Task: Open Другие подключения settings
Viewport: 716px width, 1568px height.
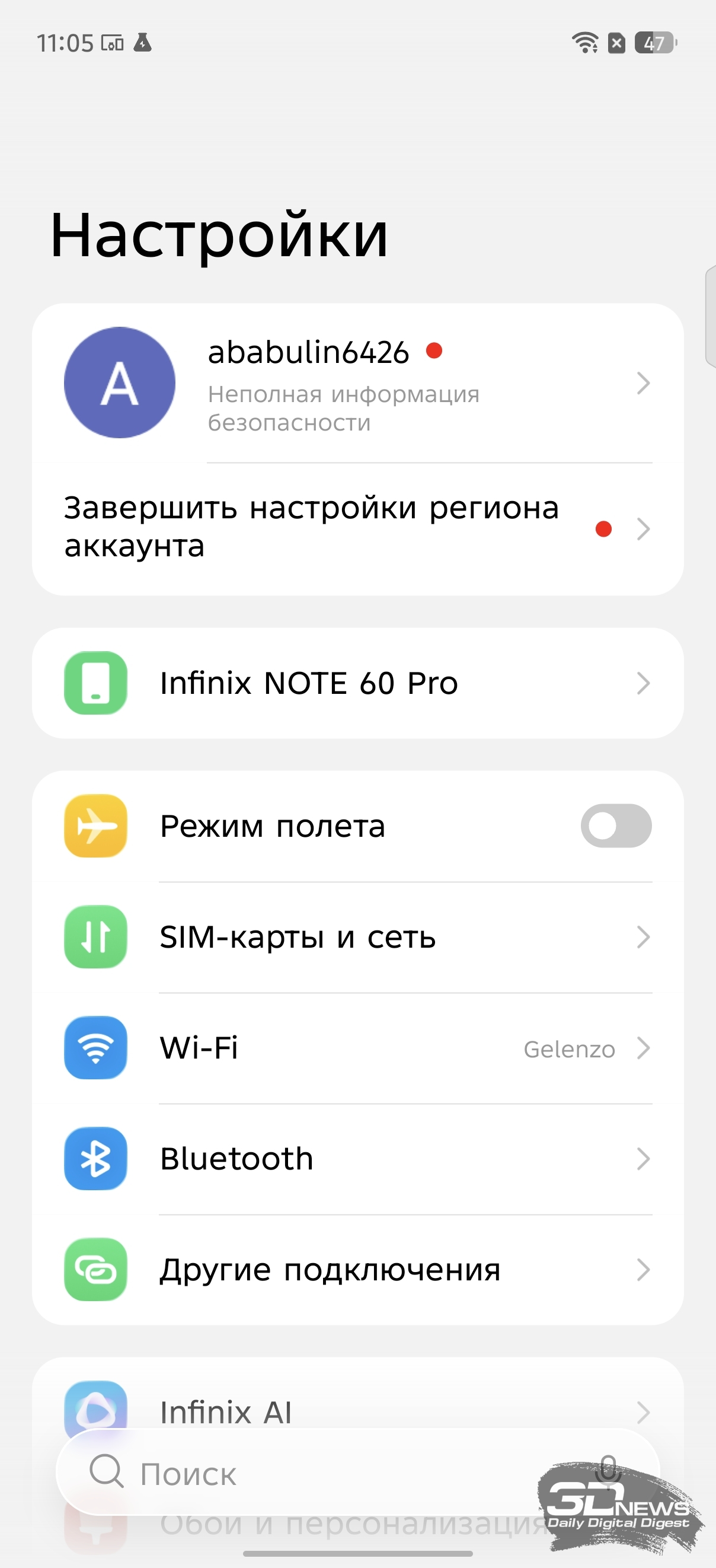Action: [x=357, y=1270]
